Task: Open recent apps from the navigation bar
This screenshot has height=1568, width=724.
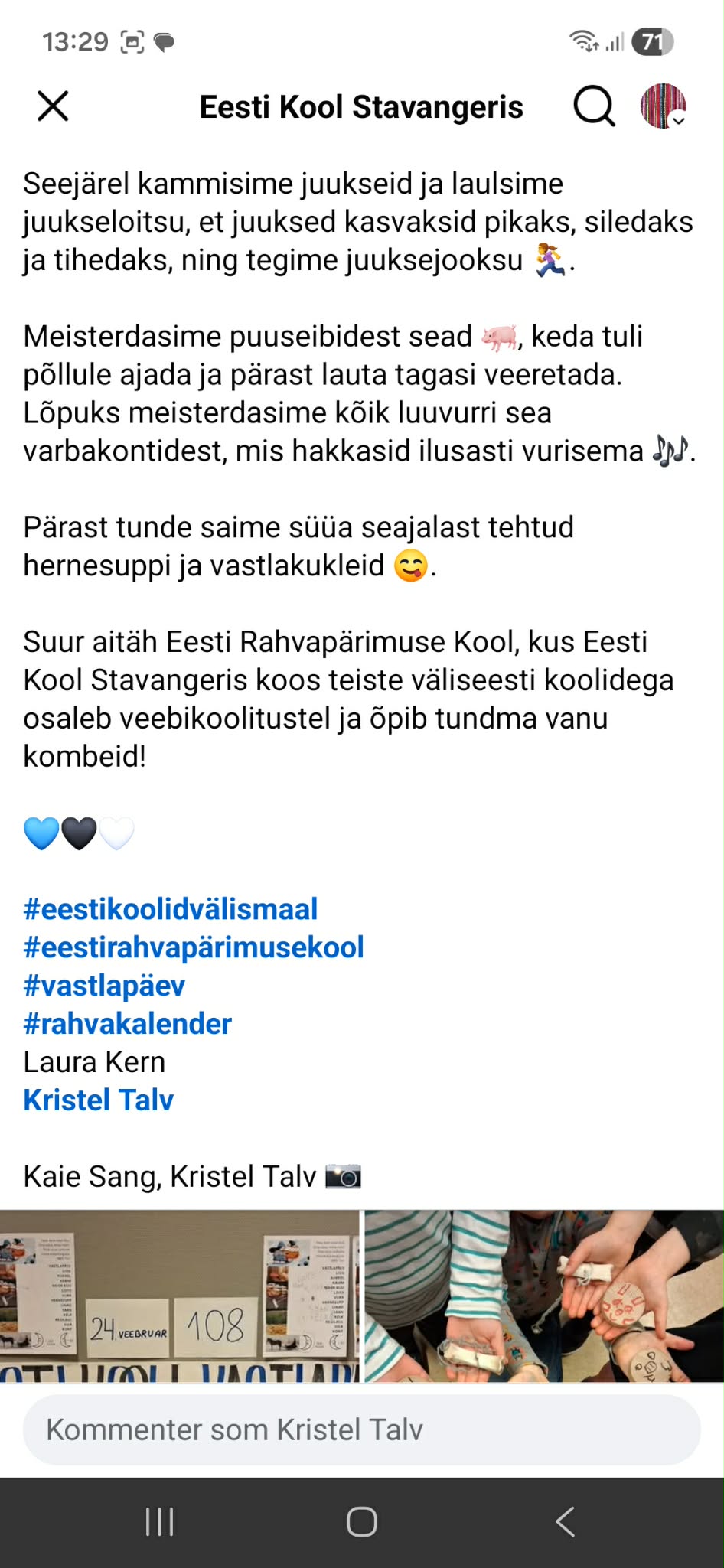Action: pyautogui.click(x=159, y=1521)
